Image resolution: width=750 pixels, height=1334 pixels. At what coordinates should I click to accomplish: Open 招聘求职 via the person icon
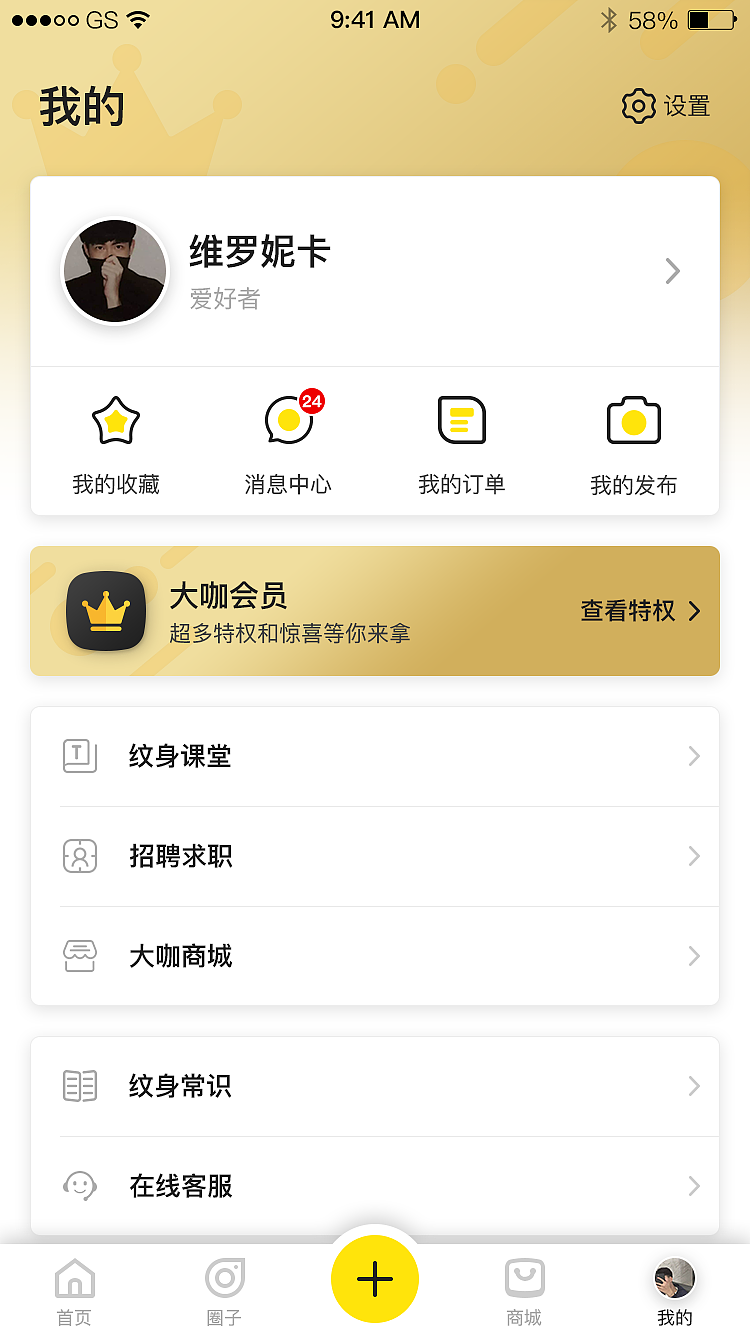(x=80, y=856)
